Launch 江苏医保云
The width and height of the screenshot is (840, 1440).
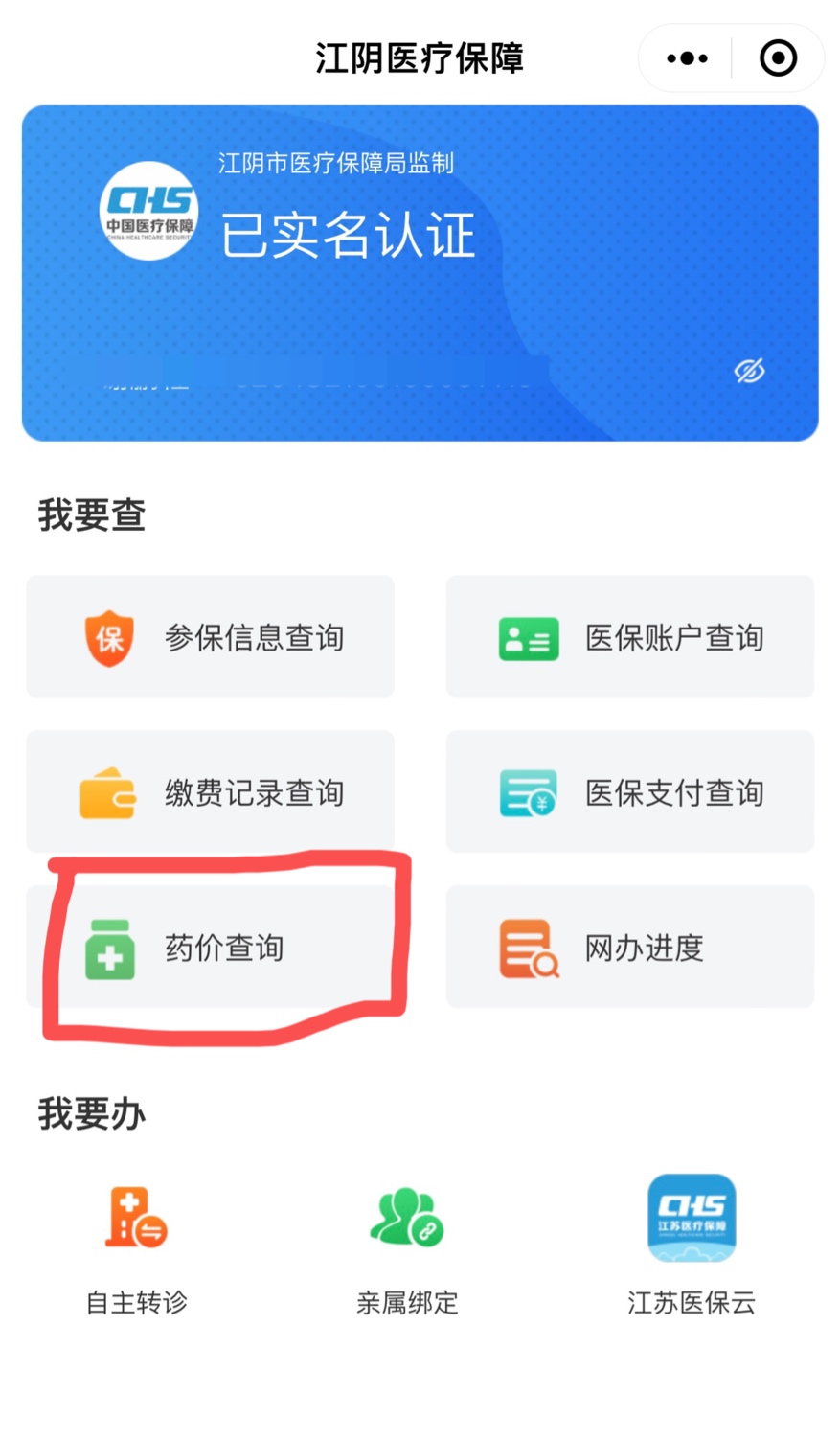(x=692, y=1245)
